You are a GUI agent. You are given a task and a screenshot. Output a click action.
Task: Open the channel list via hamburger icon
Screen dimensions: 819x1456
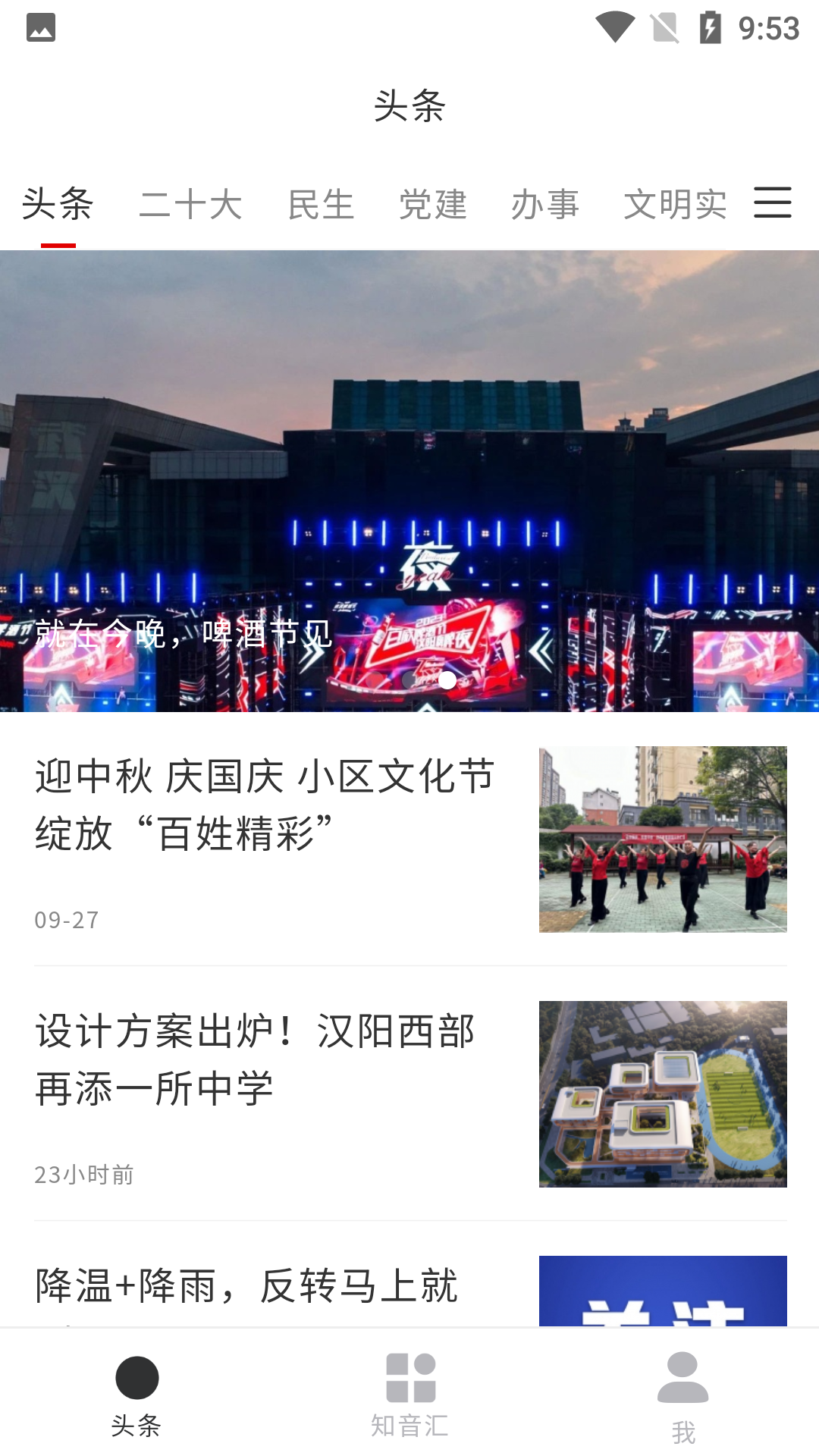point(773,203)
